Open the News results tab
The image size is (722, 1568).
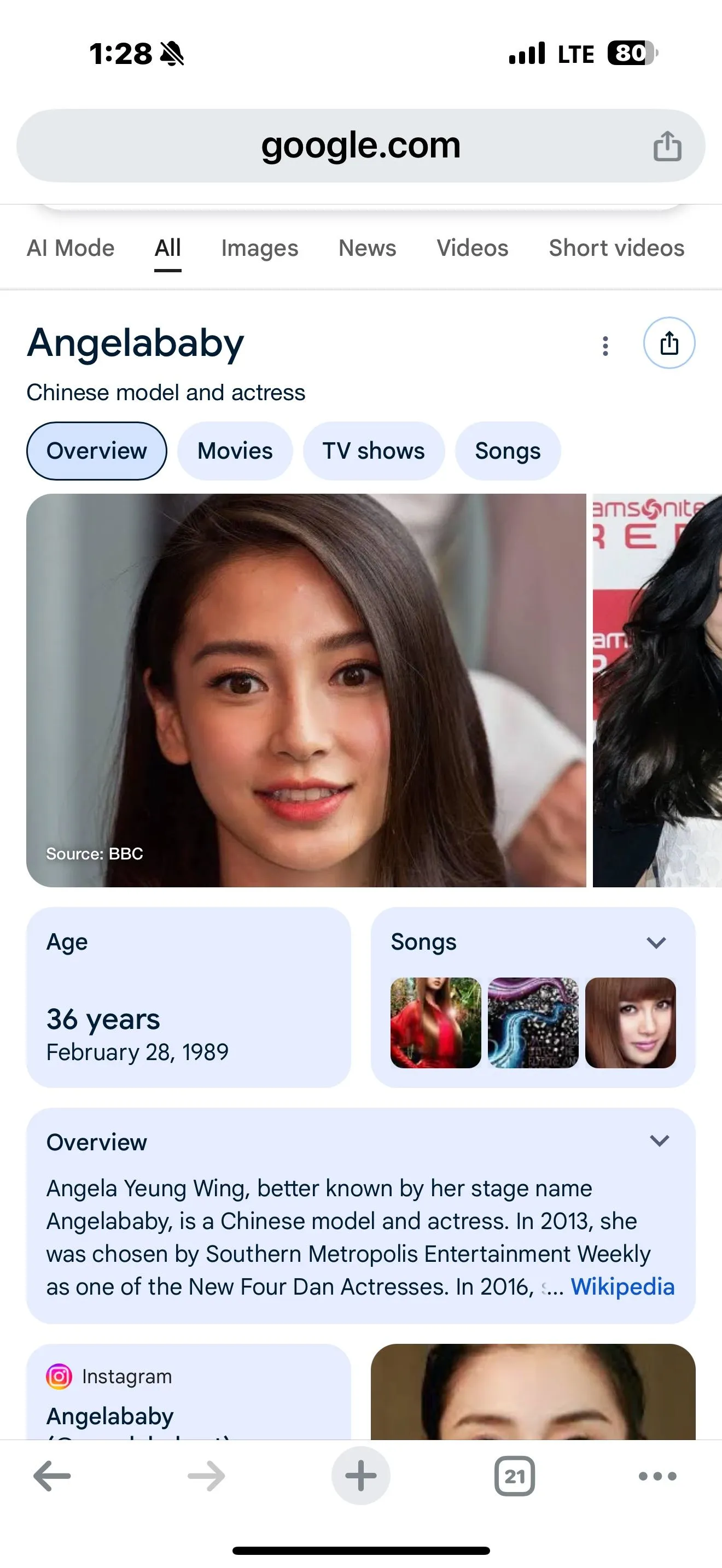(367, 248)
